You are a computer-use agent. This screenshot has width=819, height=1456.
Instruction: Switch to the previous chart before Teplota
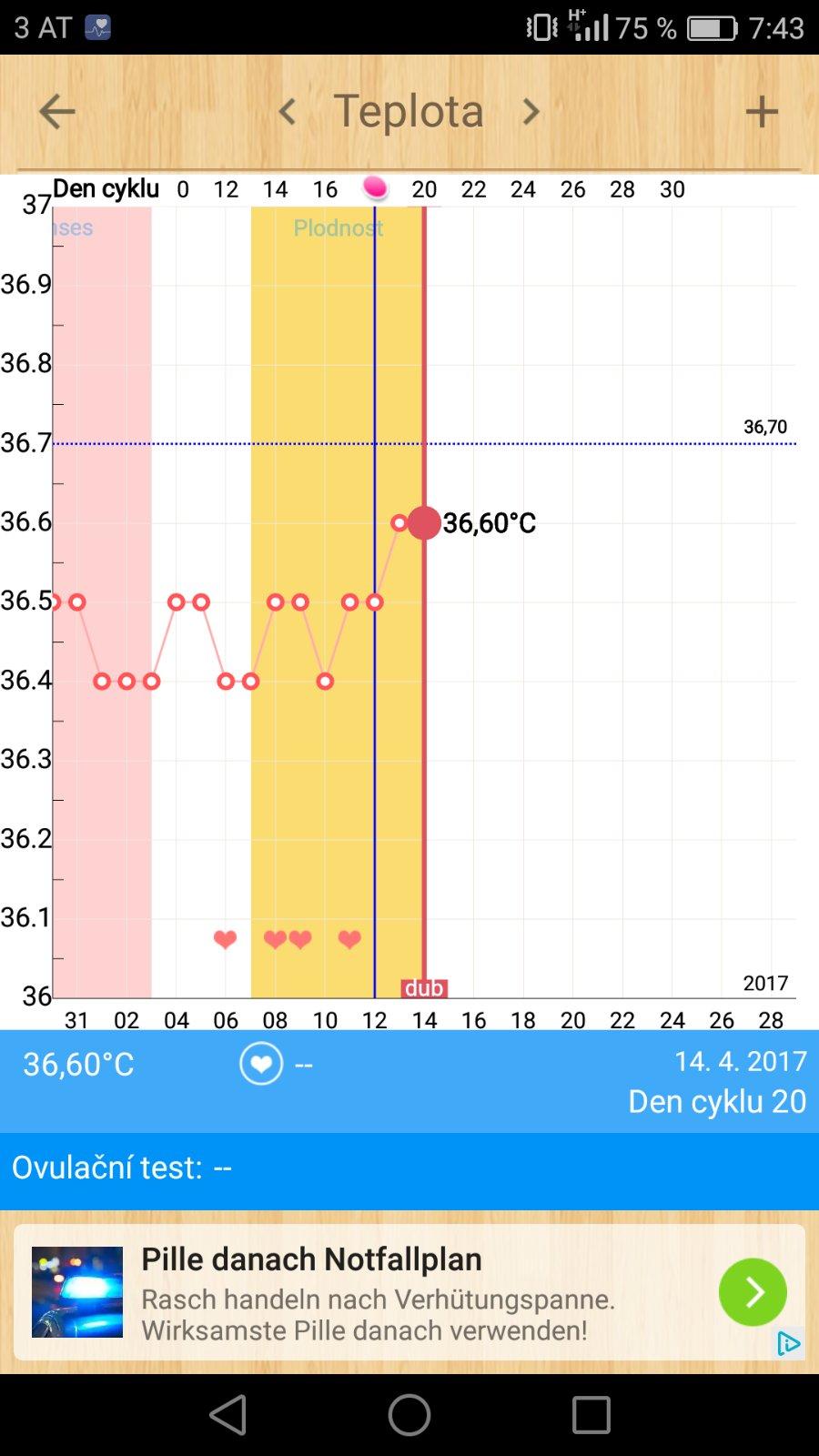[288, 112]
